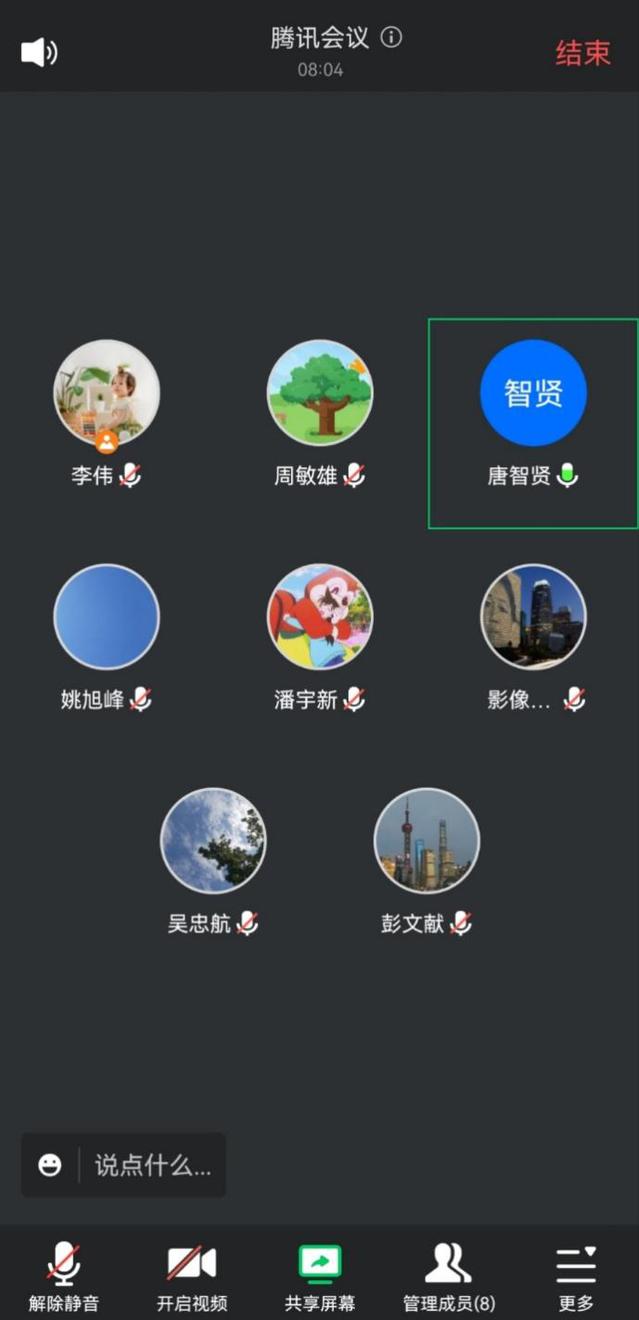Toggle the speaker audio icon

point(39,52)
